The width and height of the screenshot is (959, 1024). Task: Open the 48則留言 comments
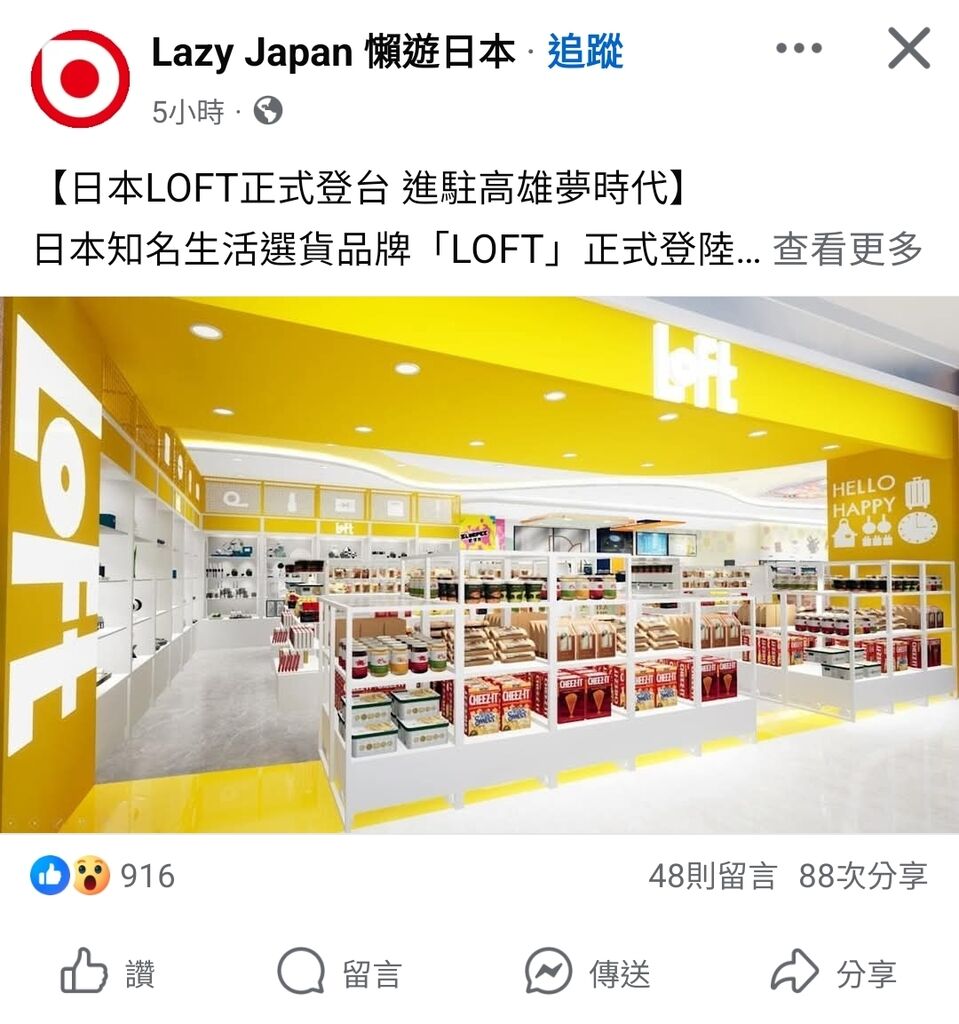[712, 877]
